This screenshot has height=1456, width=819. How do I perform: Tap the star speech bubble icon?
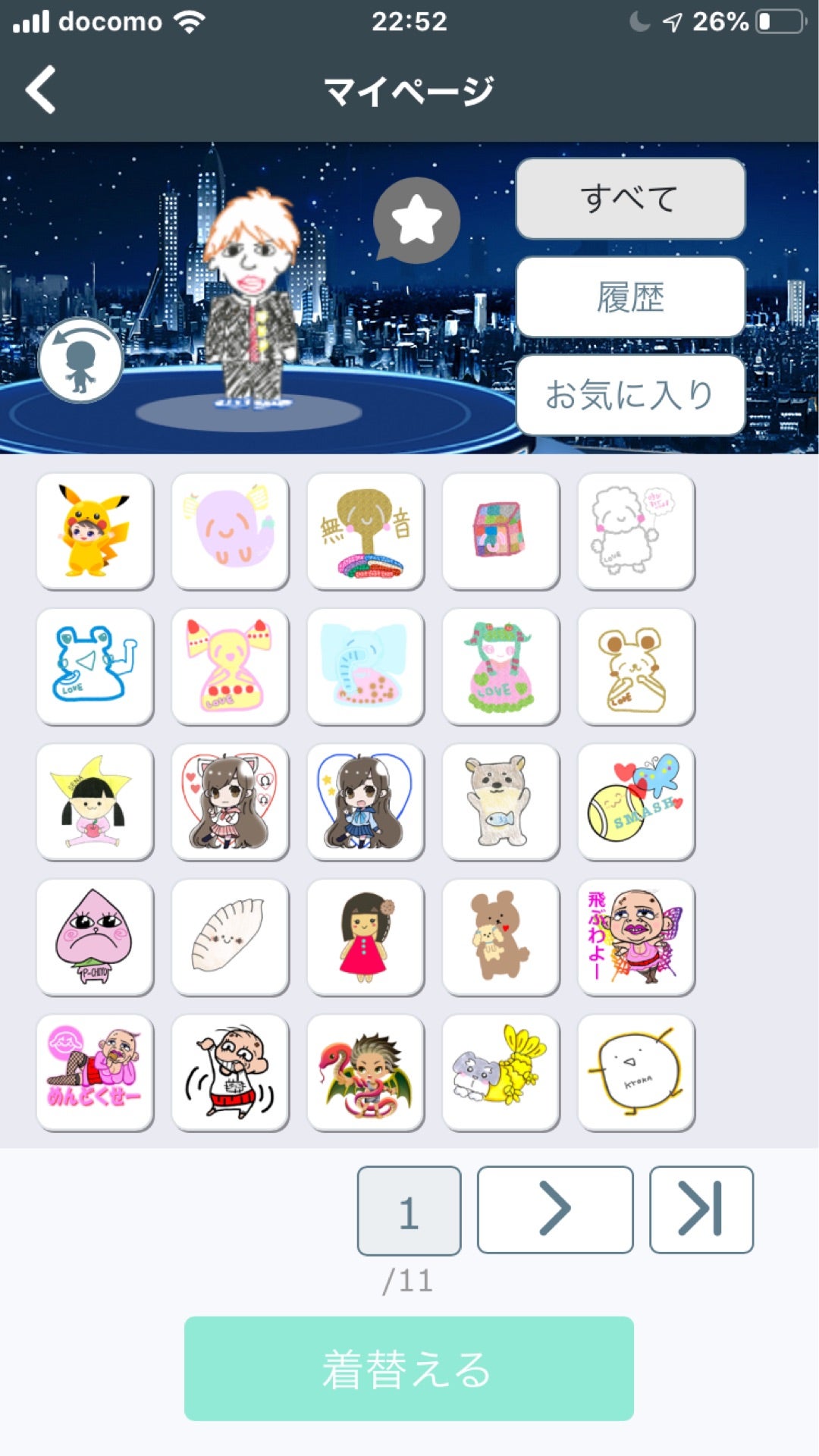point(414,221)
